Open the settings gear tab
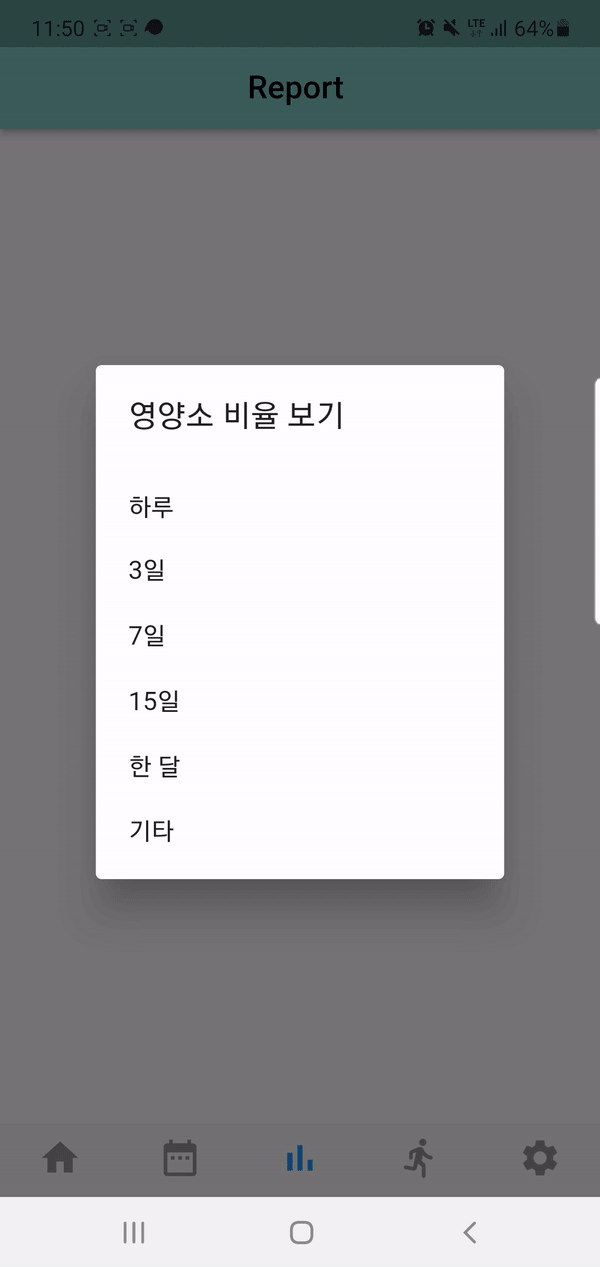Viewport: 600px width, 1267px height. coord(540,1159)
